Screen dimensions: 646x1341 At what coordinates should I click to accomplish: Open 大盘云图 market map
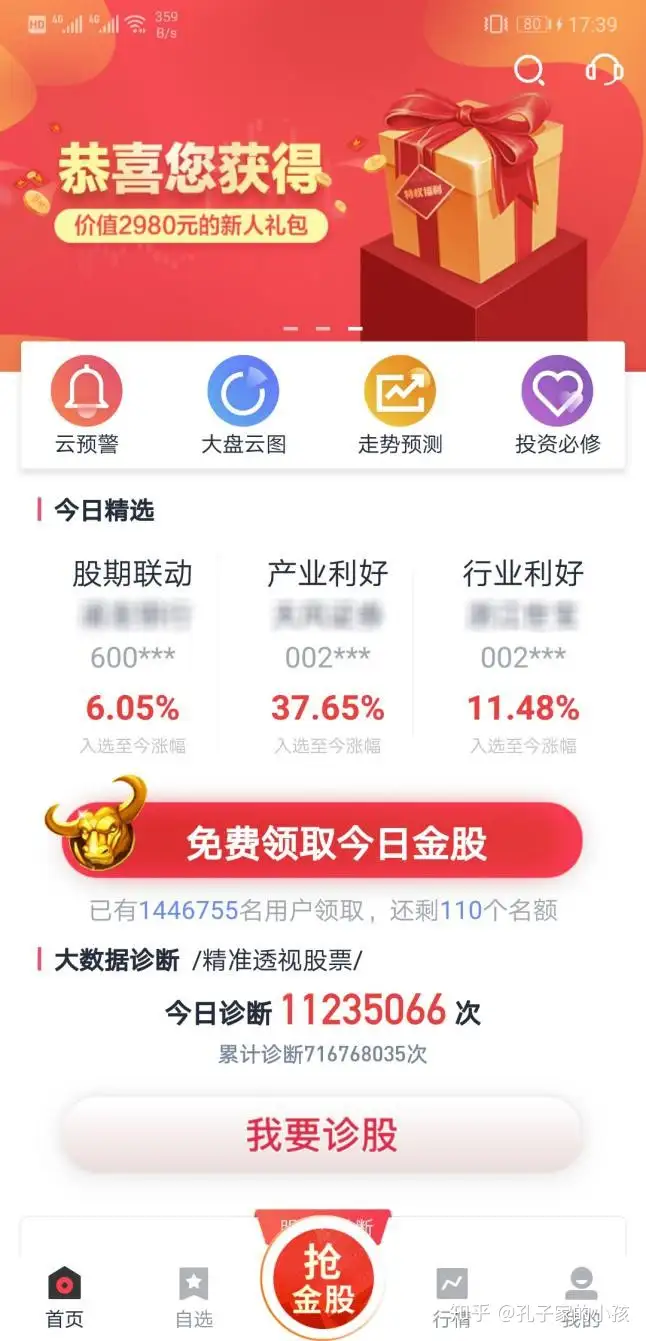243,406
